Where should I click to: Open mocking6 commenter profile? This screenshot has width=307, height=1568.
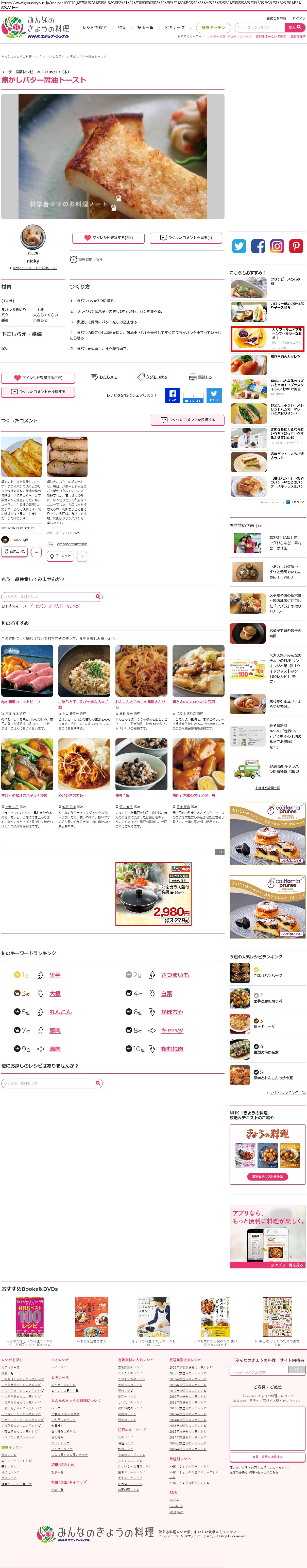(20, 539)
